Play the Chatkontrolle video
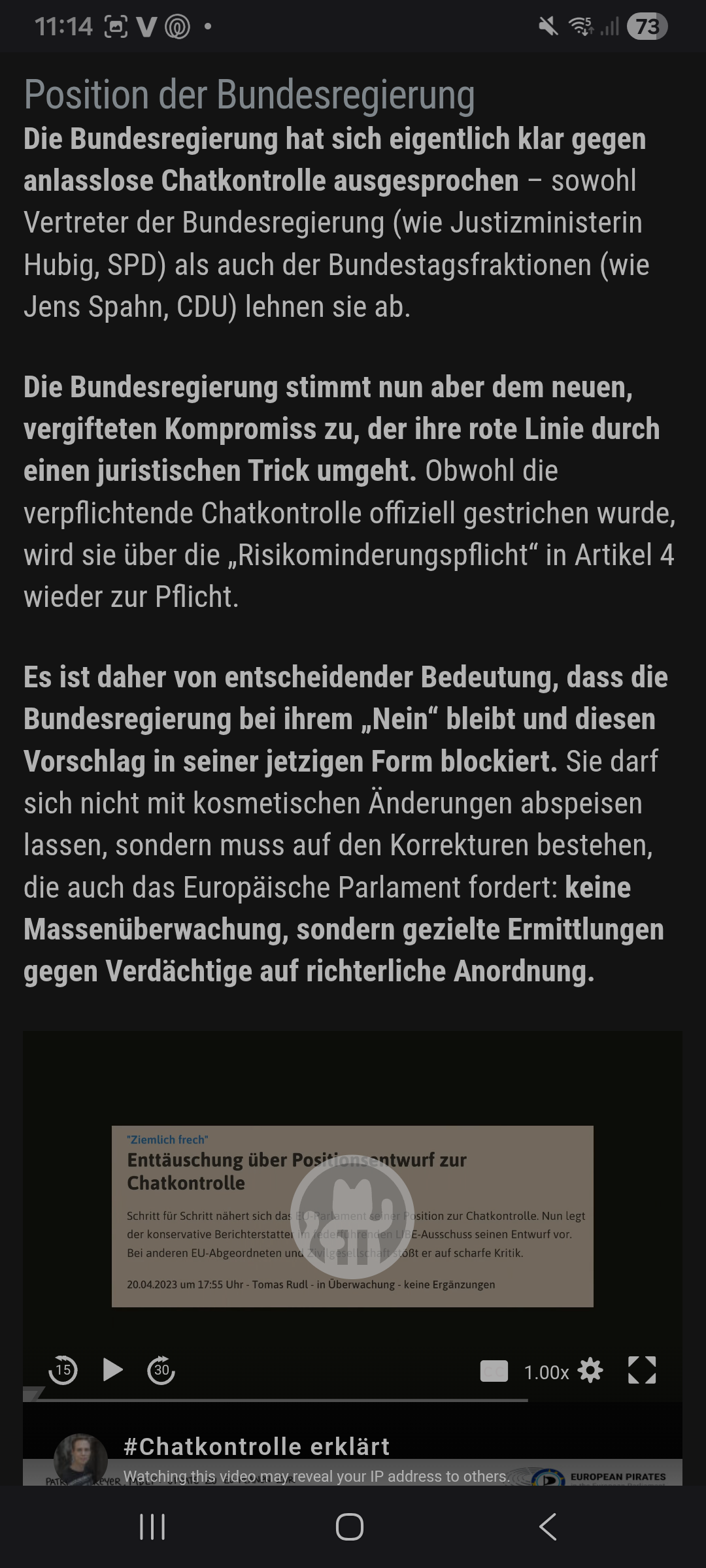The width and height of the screenshot is (706, 1568). 112,1370
